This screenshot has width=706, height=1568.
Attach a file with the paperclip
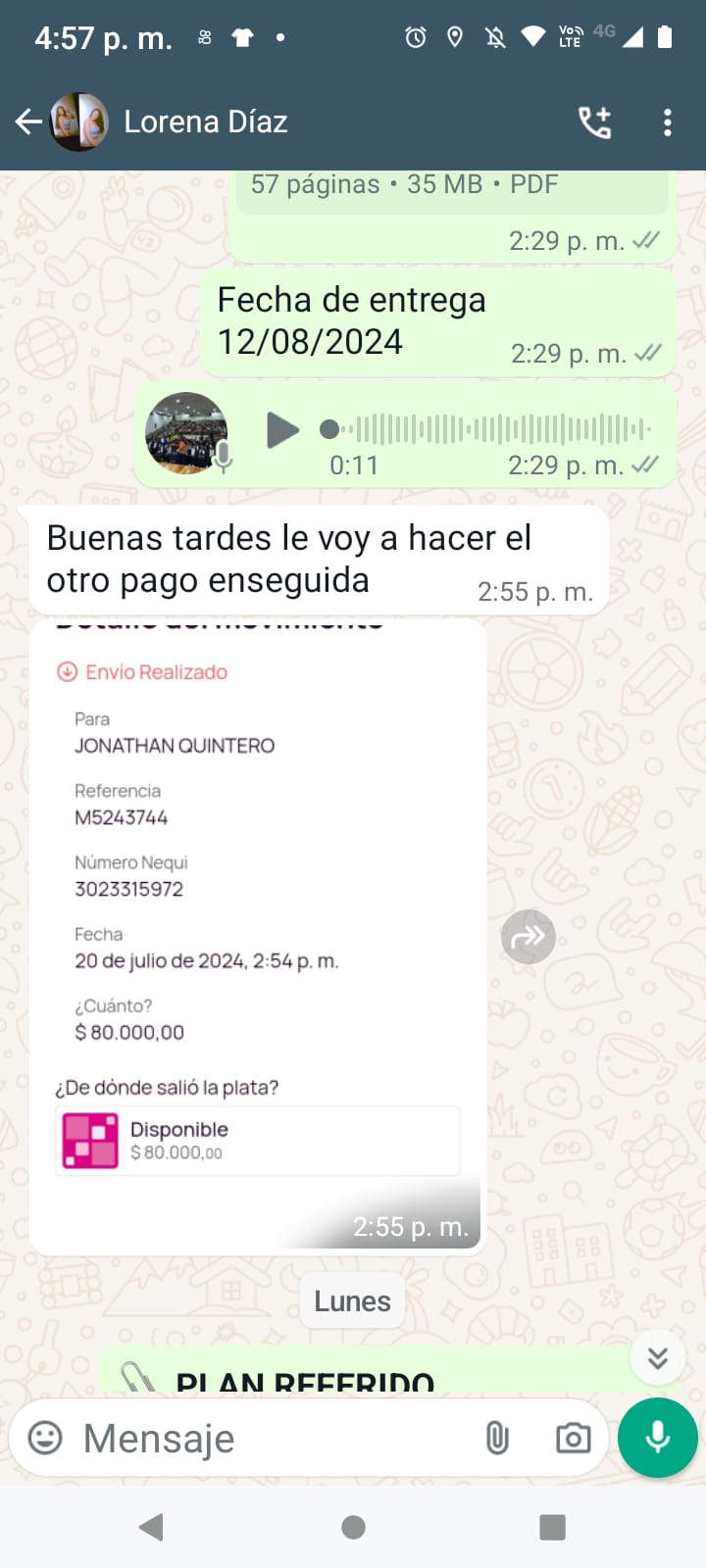[x=497, y=1438]
